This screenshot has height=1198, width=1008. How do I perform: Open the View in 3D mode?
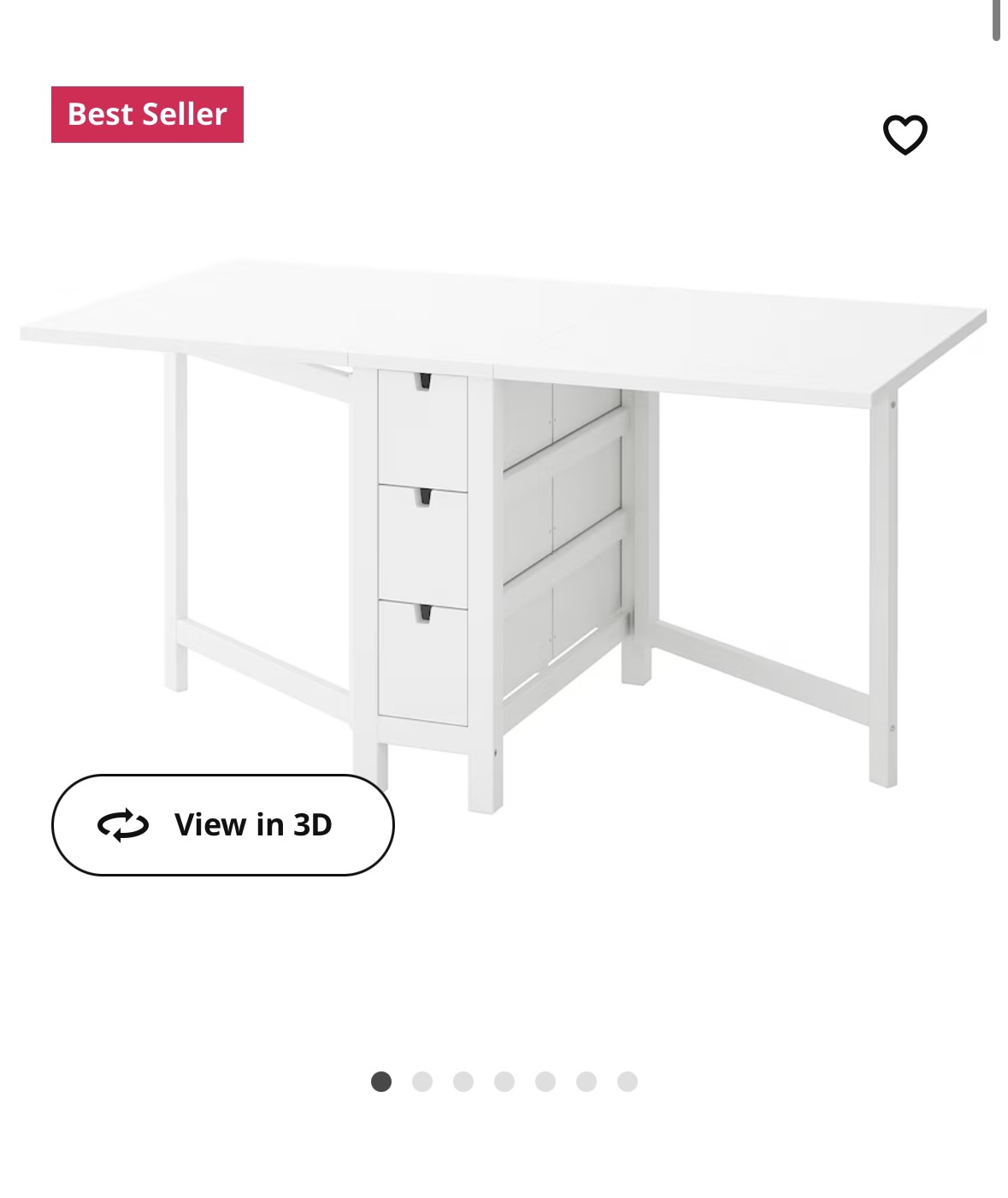(222, 824)
